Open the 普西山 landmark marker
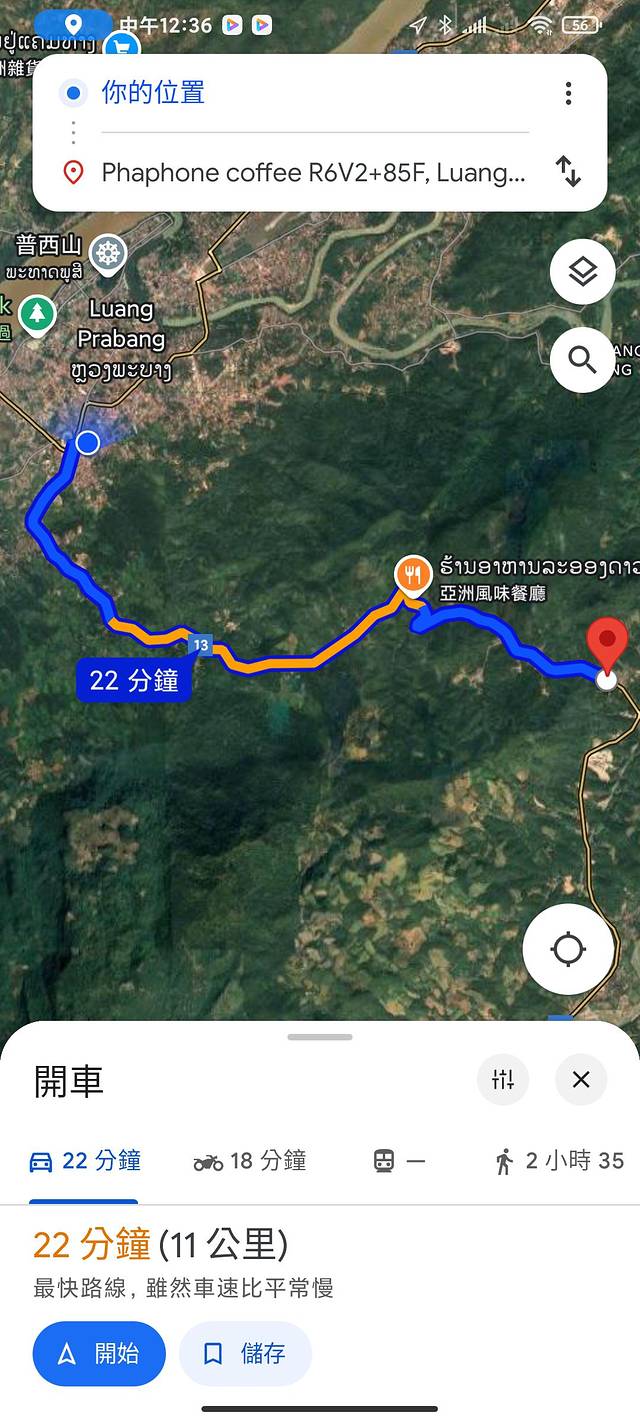 pyautogui.click(x=107, y=252)
